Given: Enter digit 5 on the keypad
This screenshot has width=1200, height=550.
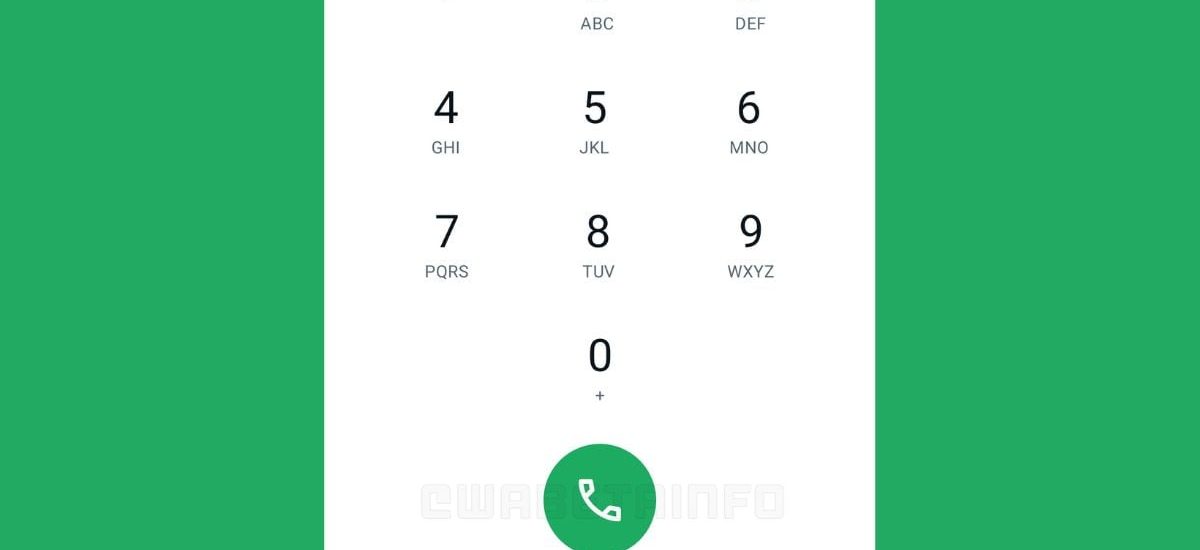Looking at the screenshot, I should tap(595, 122).
